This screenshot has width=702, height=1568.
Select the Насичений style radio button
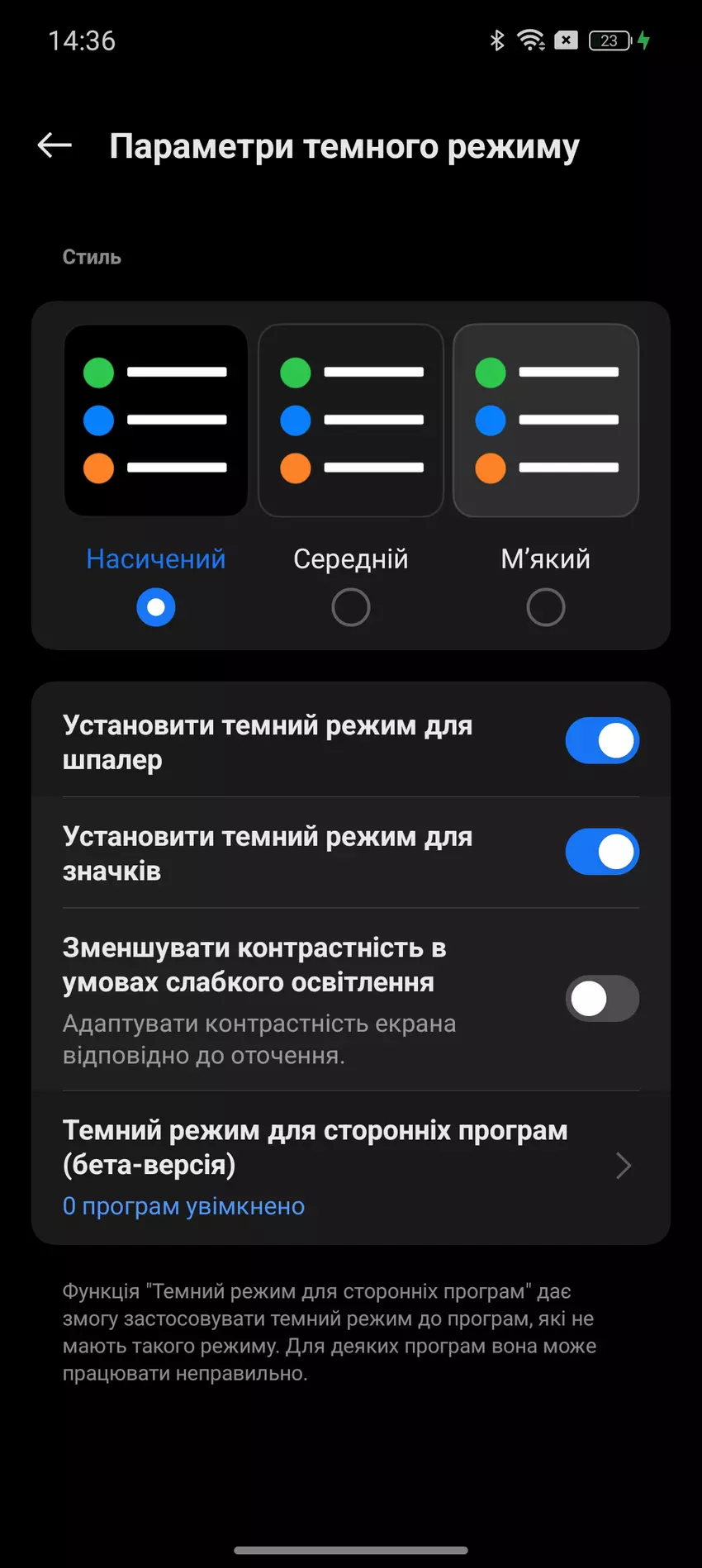click(x=155, y=607)
